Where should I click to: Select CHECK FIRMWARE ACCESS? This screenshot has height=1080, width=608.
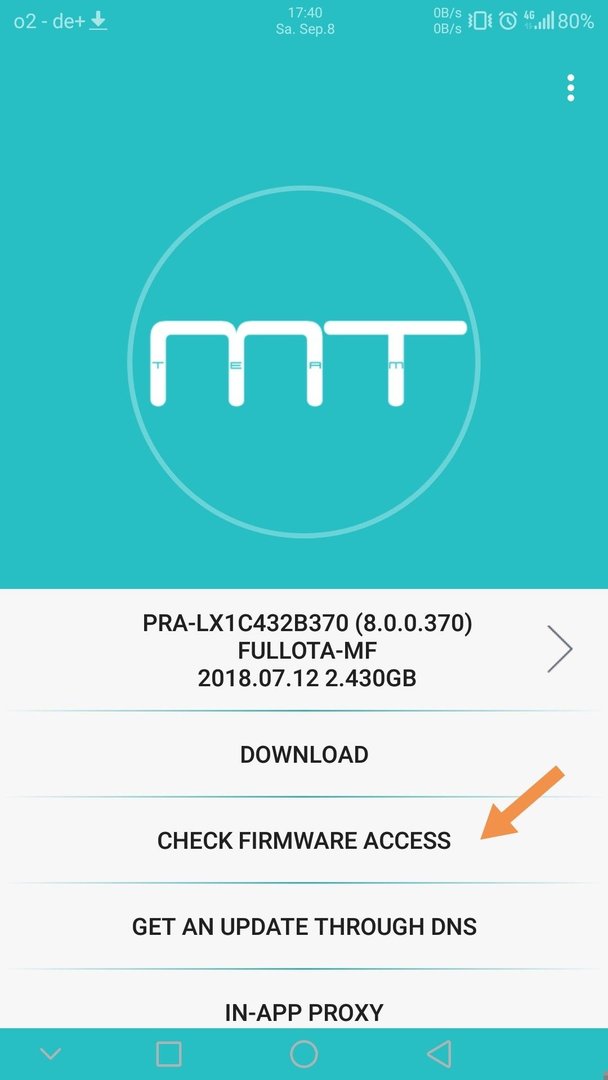pos(304,840)
